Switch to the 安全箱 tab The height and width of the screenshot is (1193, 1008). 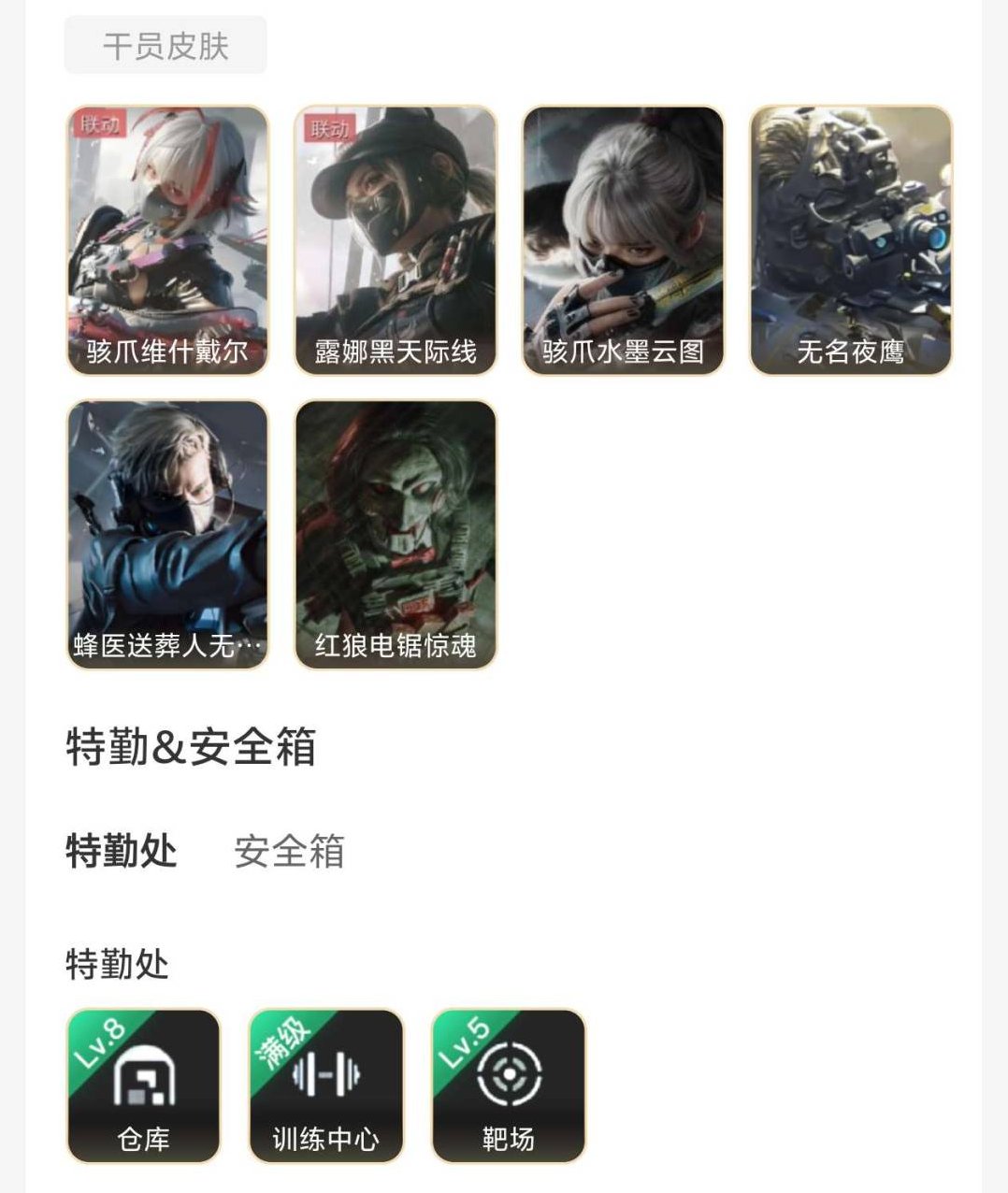(x=290, y=851)
